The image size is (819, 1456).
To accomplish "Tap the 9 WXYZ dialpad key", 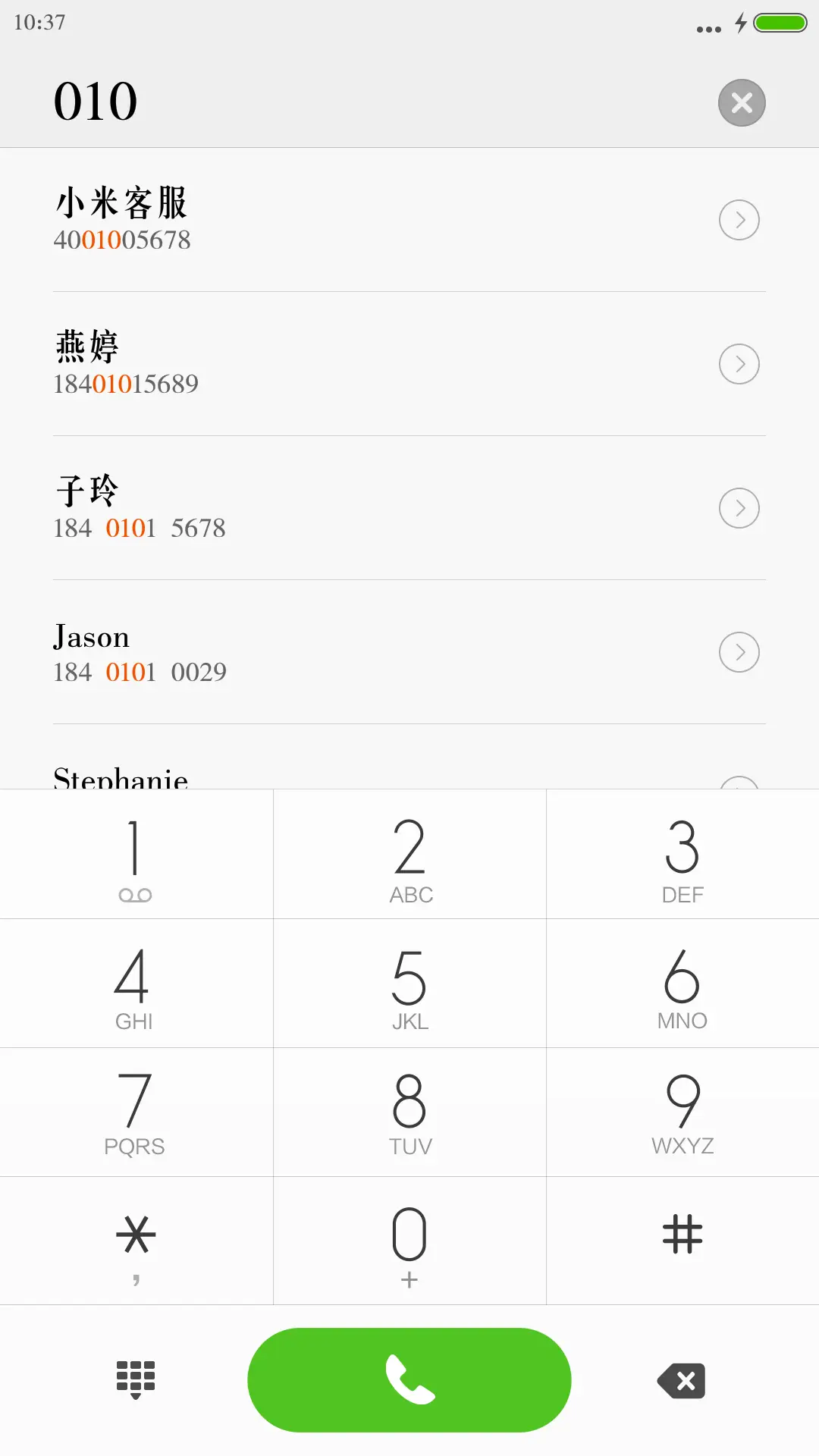I will 682,1112.
